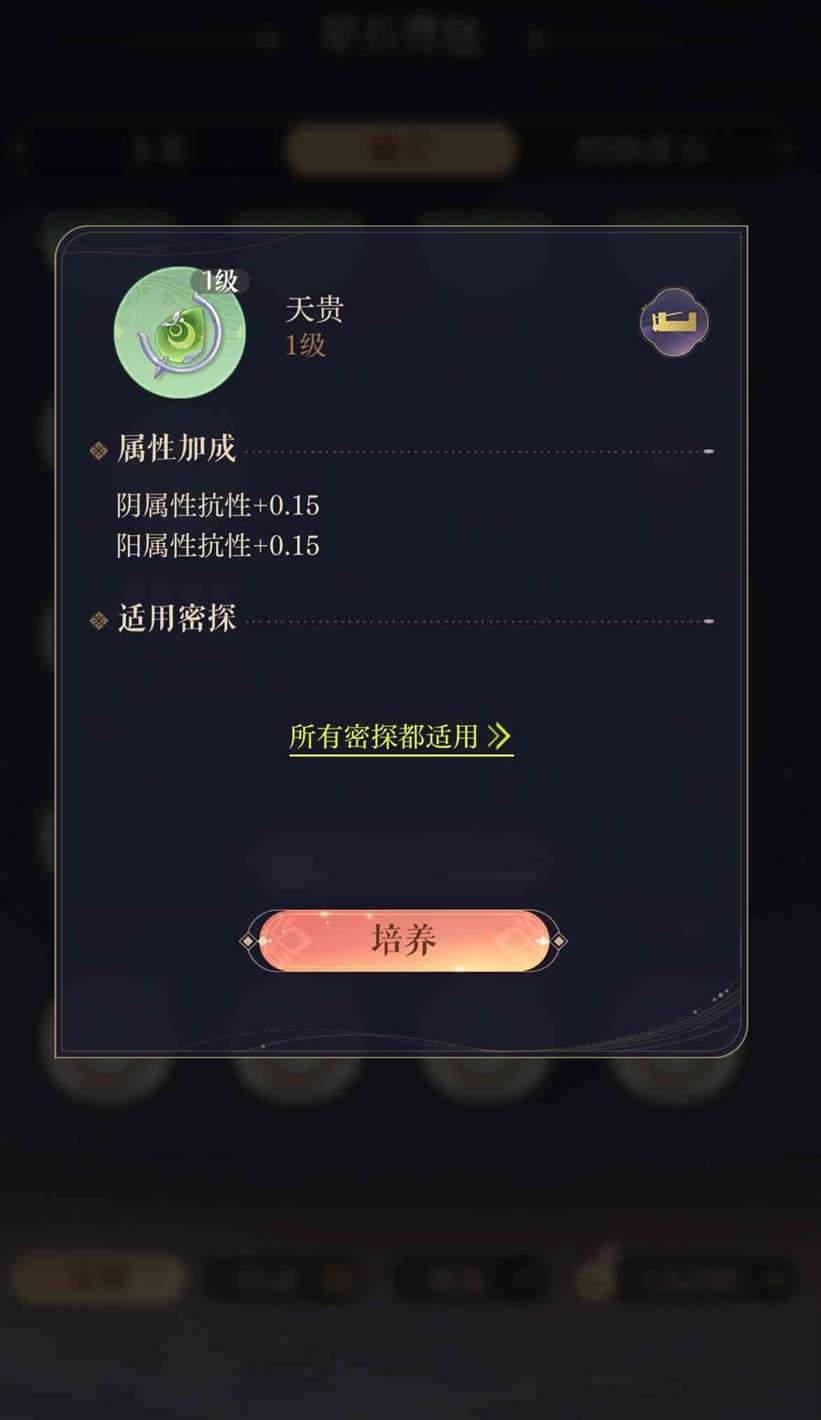
Task: Tap the 培养 button
Action: pyautogui.click(x=403, y=941)
